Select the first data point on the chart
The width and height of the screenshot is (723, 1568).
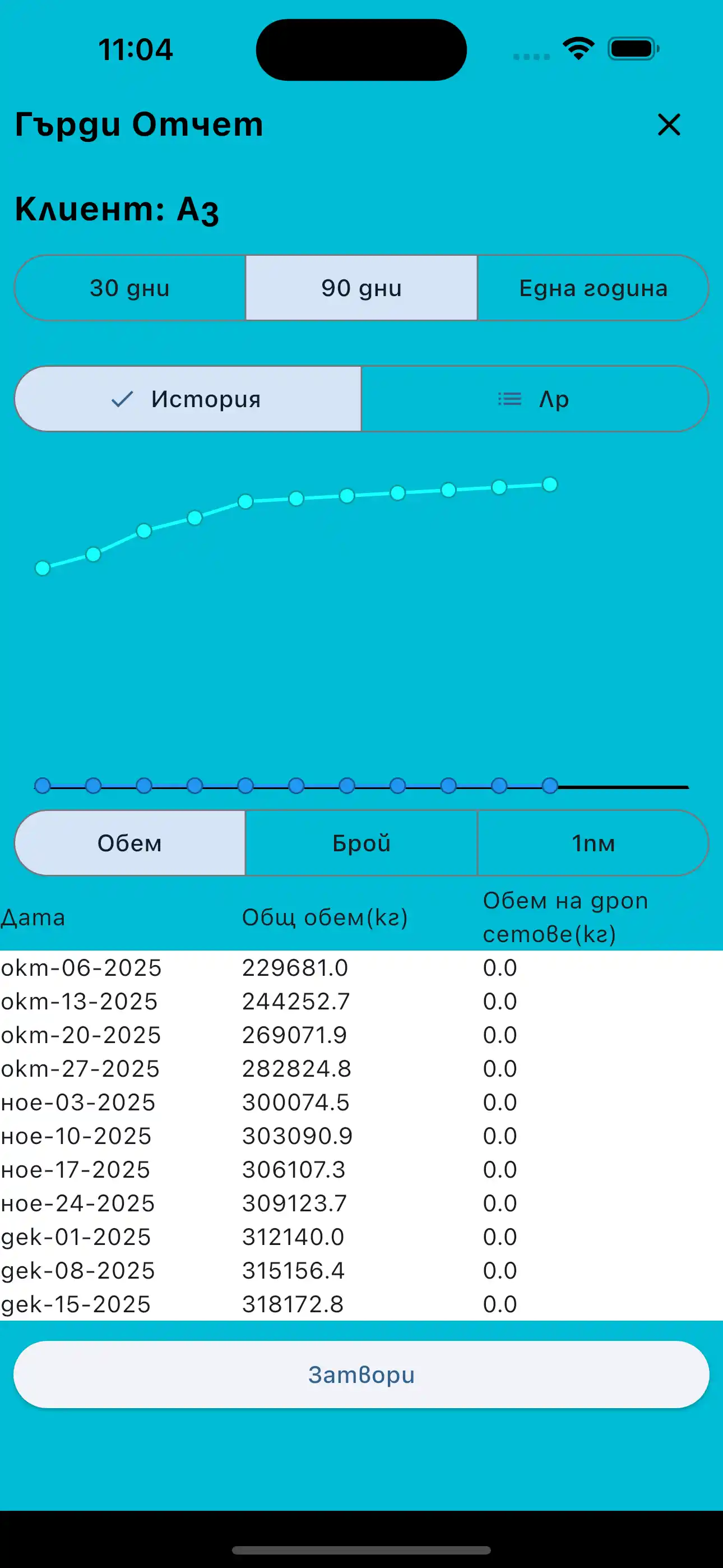[x=41, y=568]
